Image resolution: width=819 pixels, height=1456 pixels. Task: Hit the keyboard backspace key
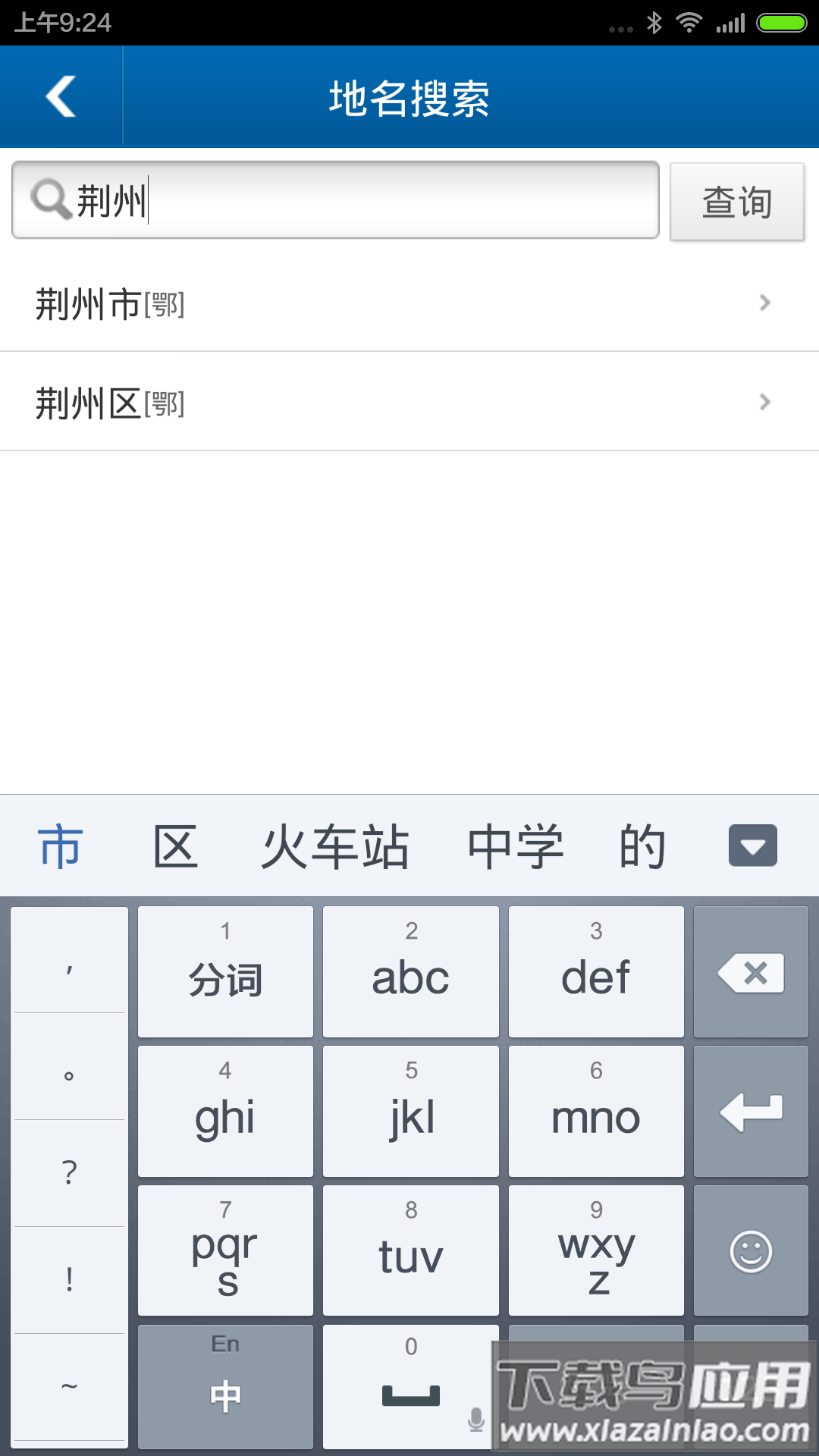(751, 972)
